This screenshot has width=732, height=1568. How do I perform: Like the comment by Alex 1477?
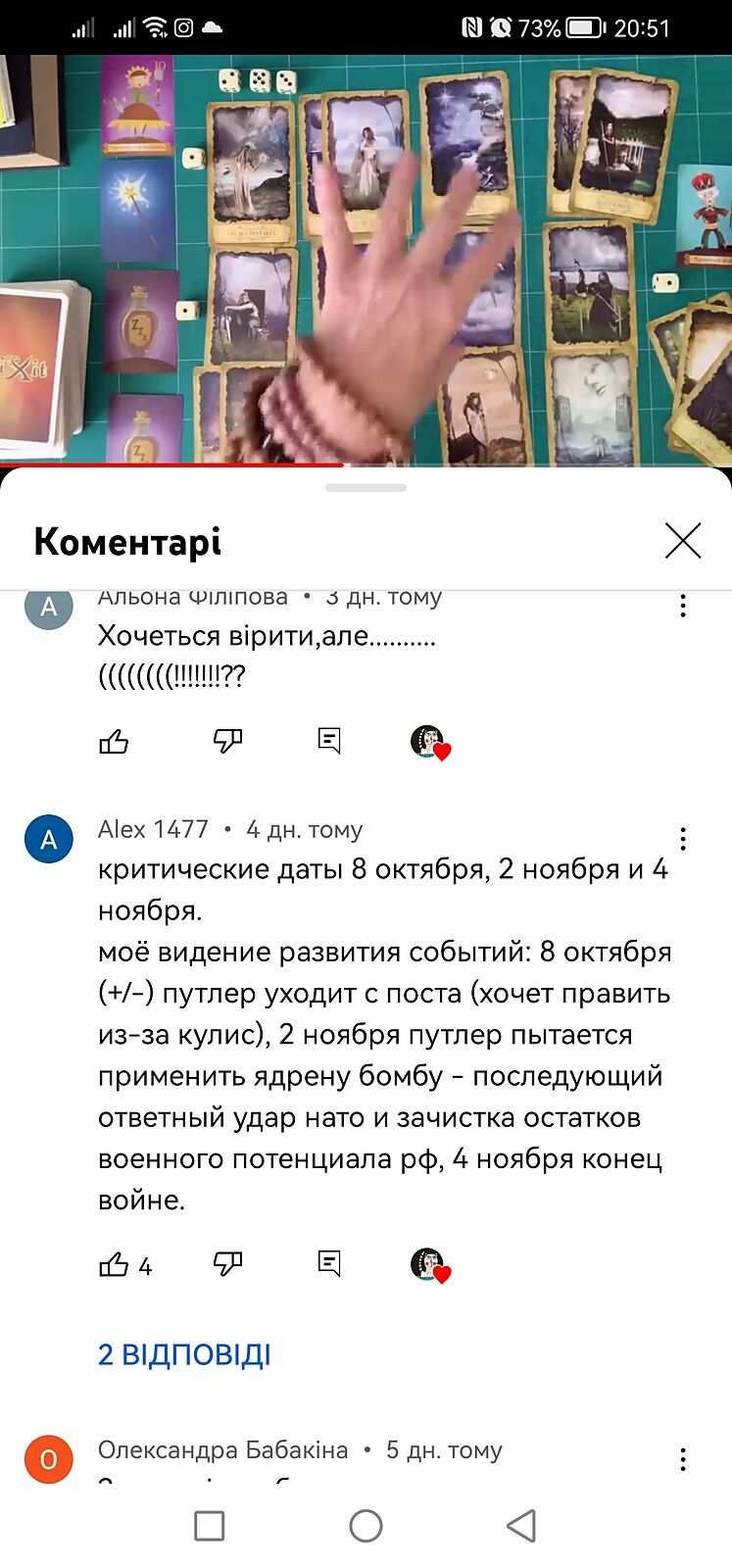coord(114,1264)
